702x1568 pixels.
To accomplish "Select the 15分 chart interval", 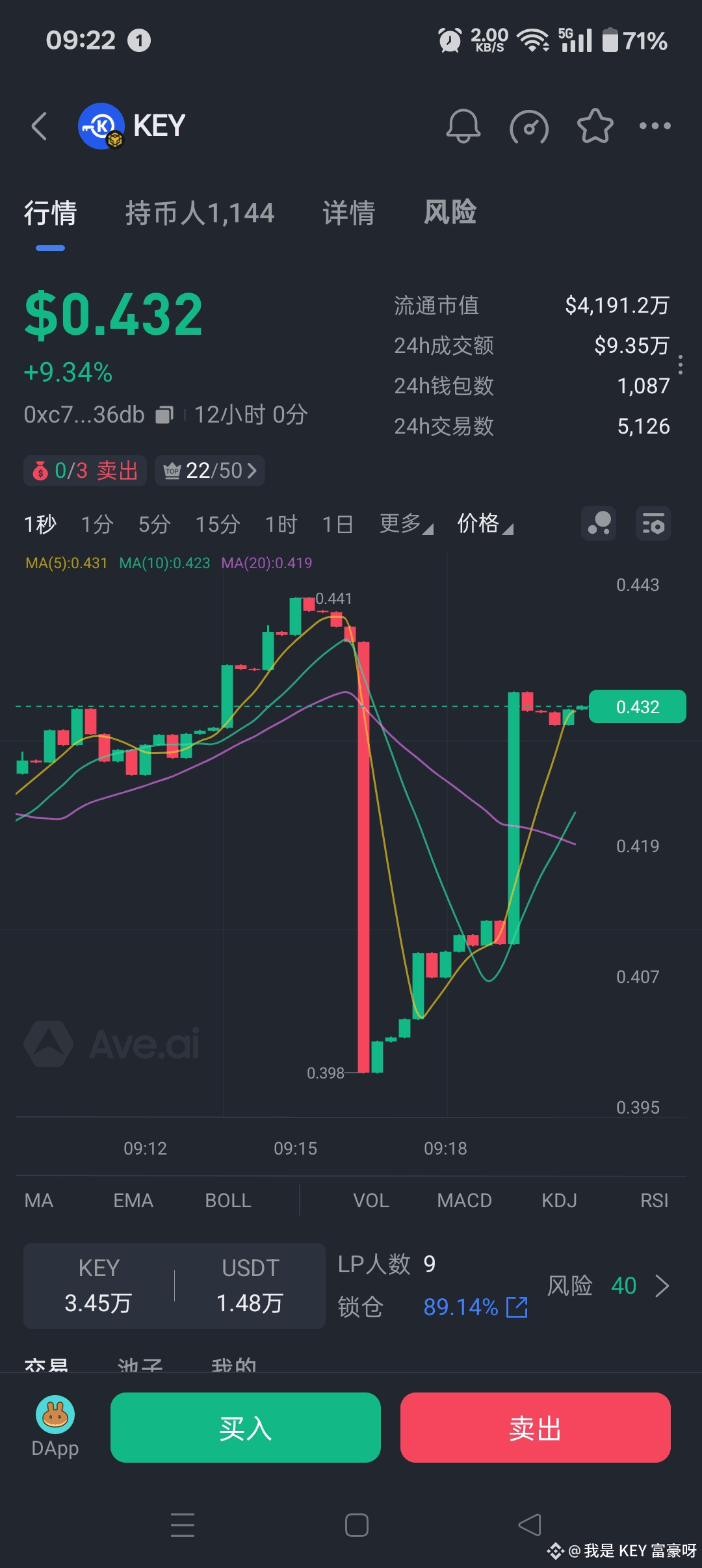I will coord(218,524).
